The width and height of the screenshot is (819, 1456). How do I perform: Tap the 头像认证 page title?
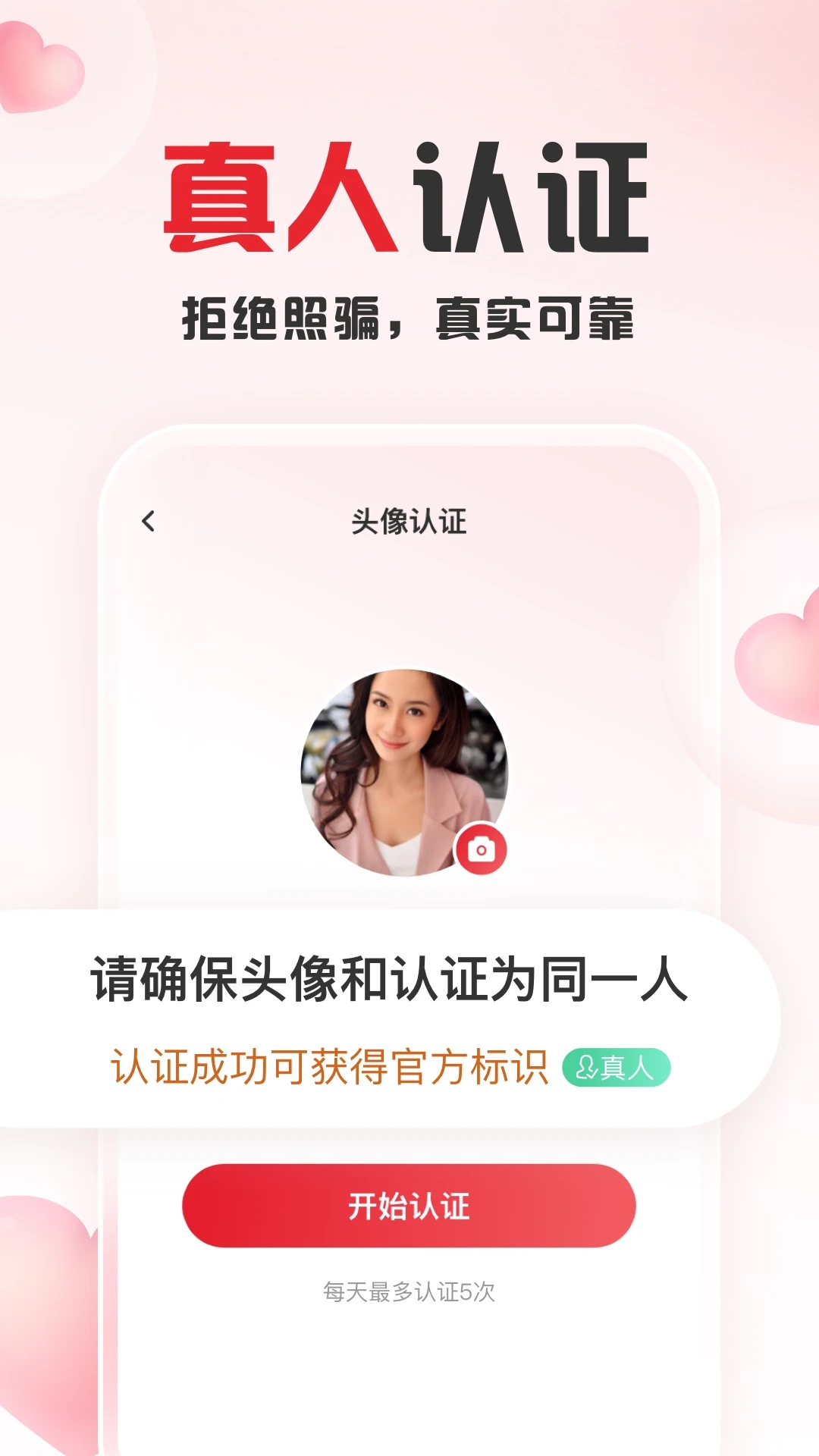click(409, 522)
